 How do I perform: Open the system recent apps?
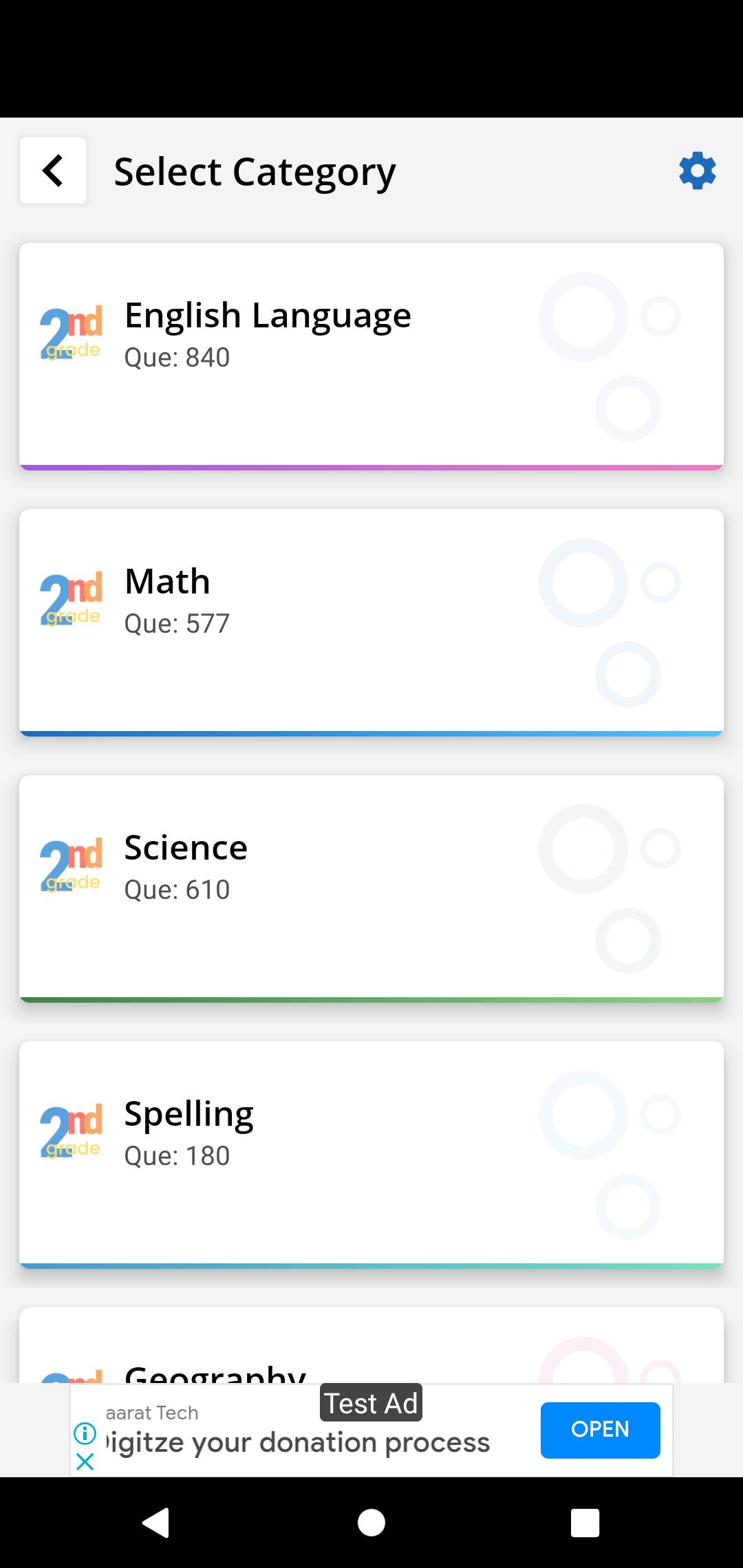click(x=585, y=1523)
